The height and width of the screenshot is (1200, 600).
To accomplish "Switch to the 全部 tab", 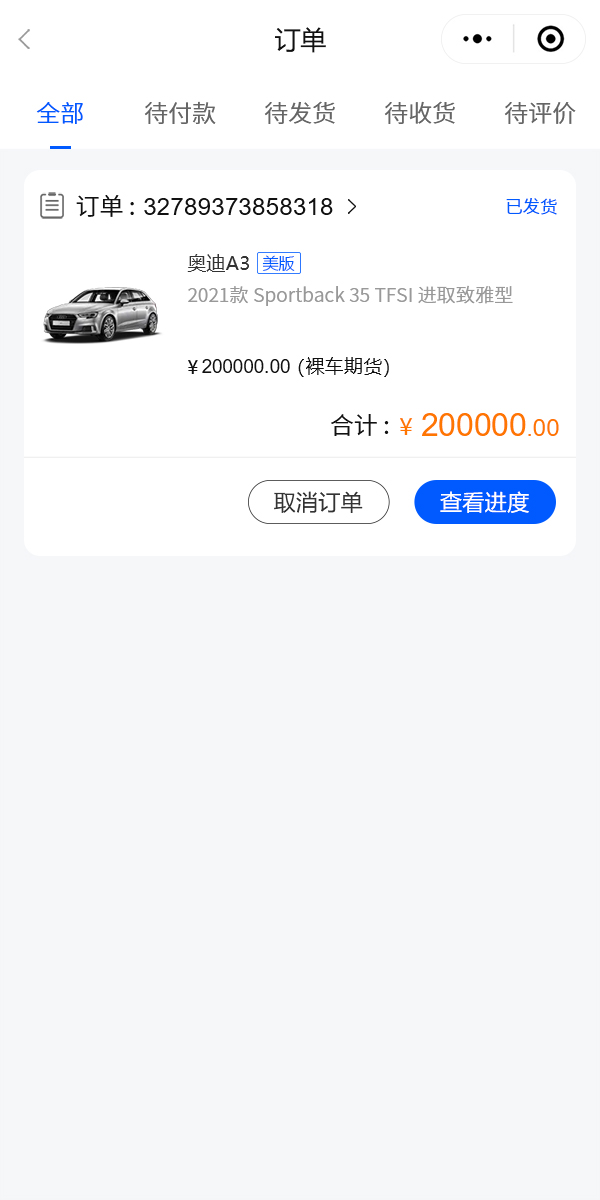I will (60, 113).
